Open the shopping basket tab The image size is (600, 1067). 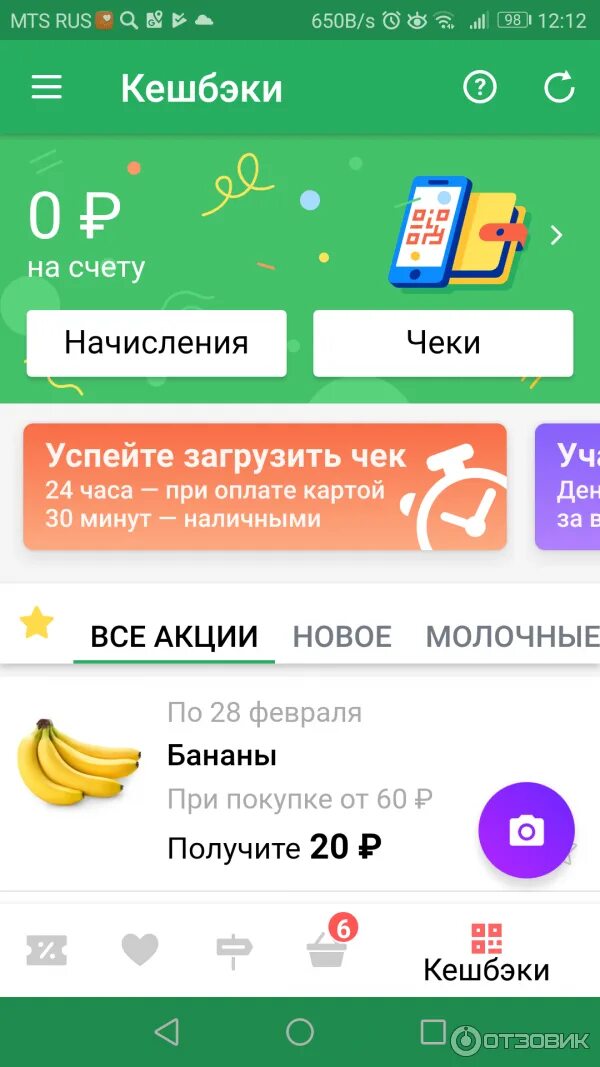pos(328,950)
